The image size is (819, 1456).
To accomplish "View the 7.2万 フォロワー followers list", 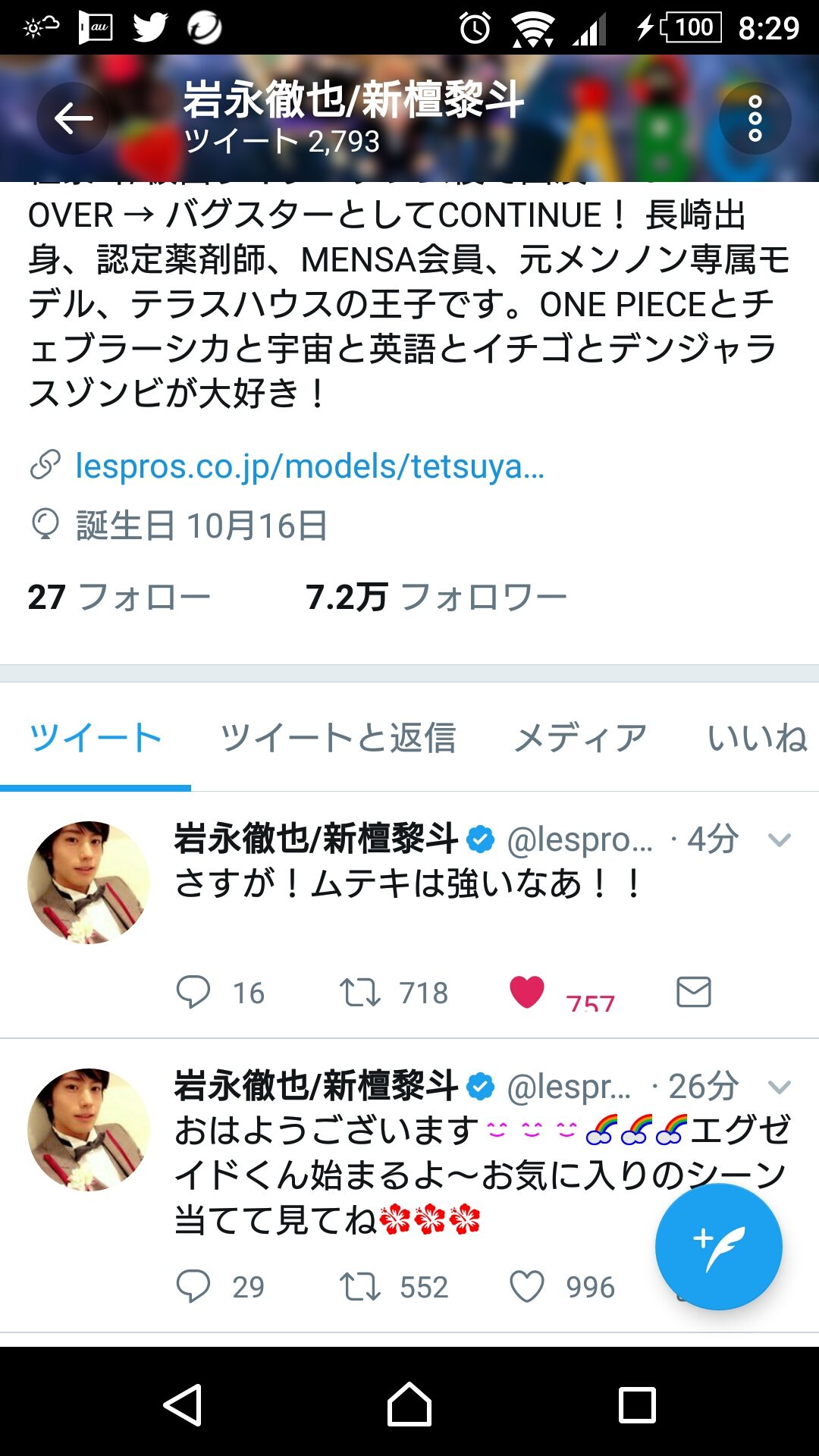I will (436, 598).
